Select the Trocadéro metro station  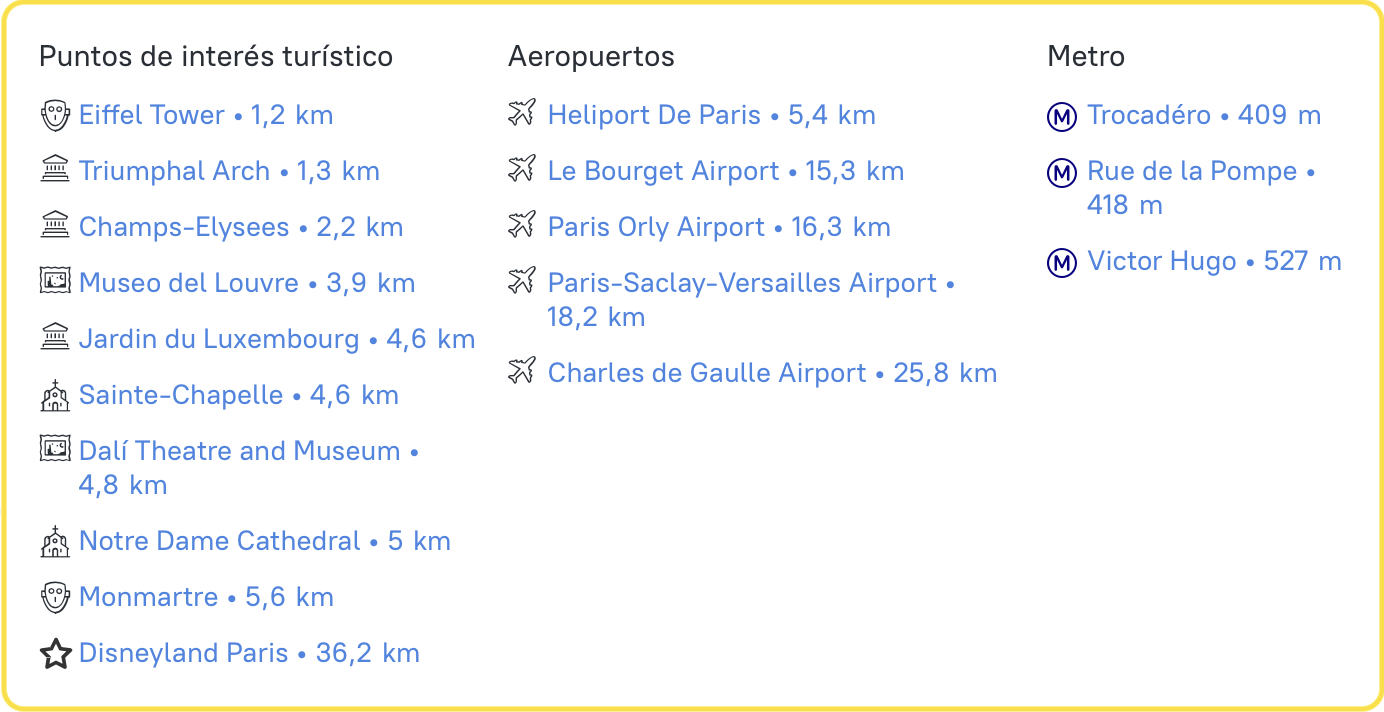click(1149, 115)
